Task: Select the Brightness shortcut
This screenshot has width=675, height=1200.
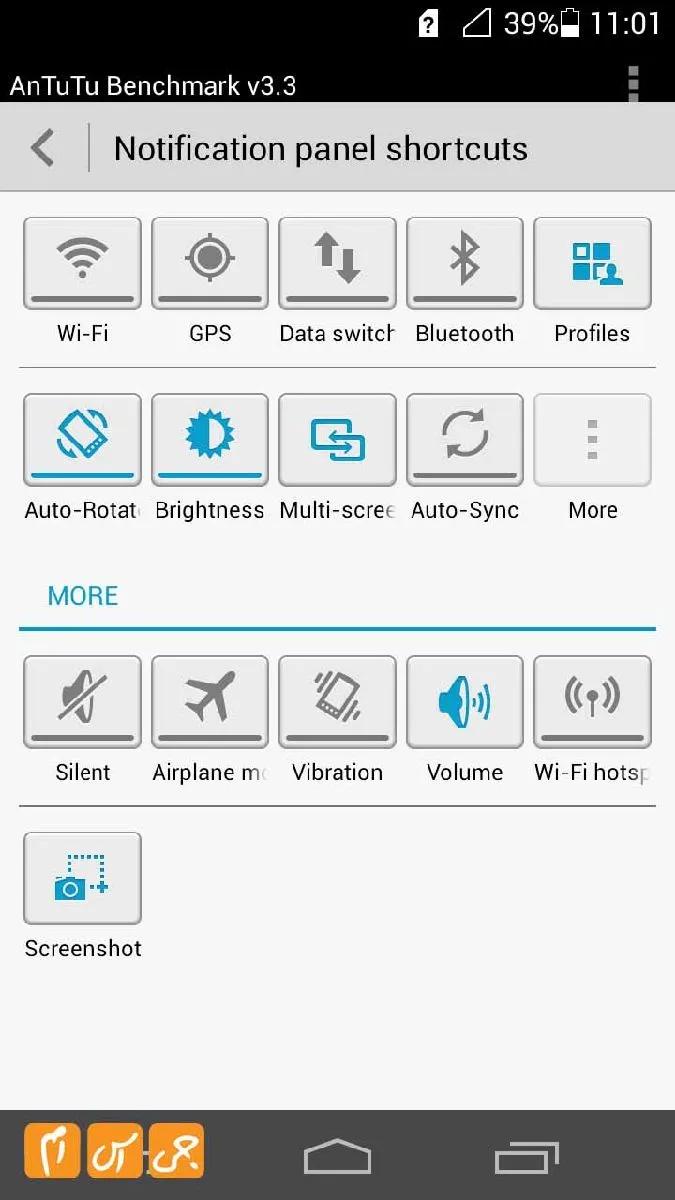Action: coord(210,439)
